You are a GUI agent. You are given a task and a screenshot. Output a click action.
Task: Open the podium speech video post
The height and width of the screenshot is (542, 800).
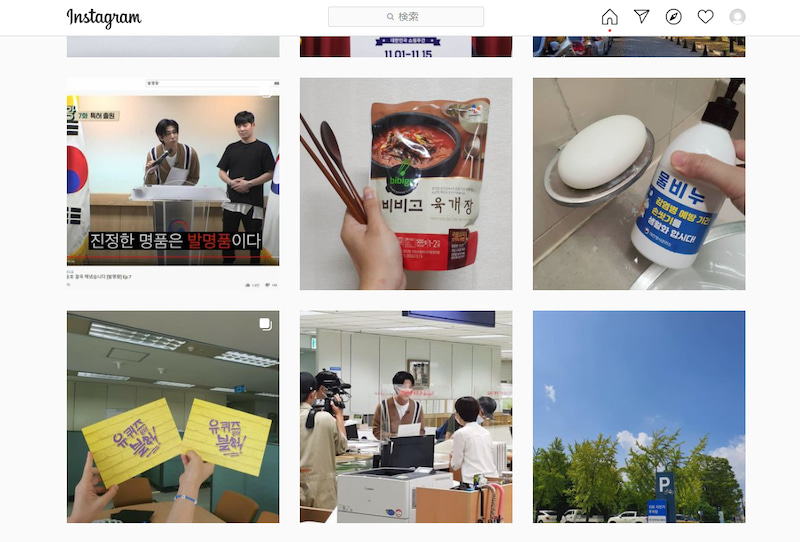[173, 184]
